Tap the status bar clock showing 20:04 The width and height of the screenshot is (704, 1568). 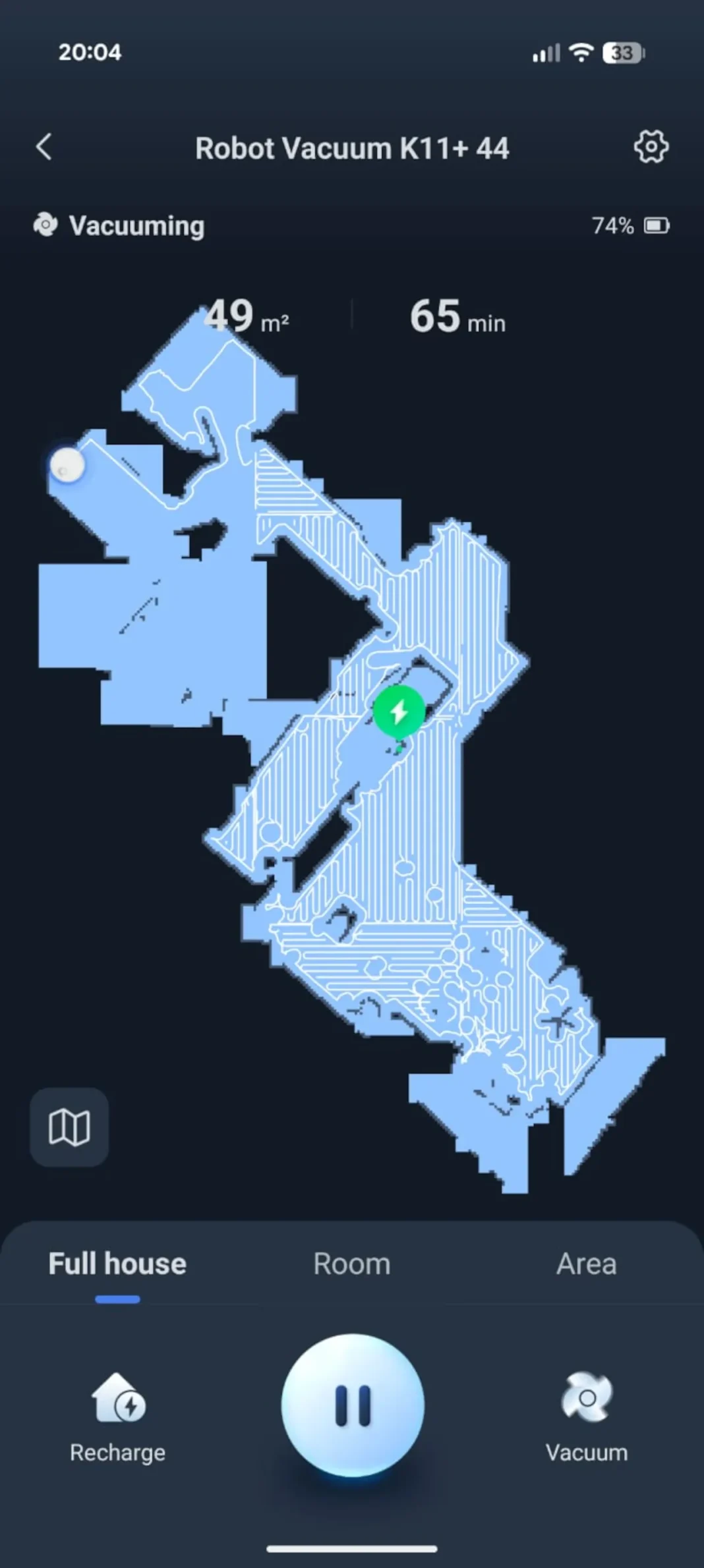click(88, 53)
